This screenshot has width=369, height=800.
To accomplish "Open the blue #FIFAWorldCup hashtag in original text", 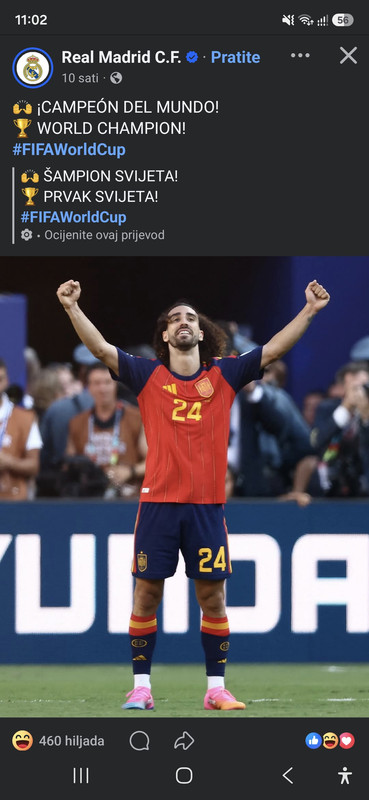I will coord(69,150).
